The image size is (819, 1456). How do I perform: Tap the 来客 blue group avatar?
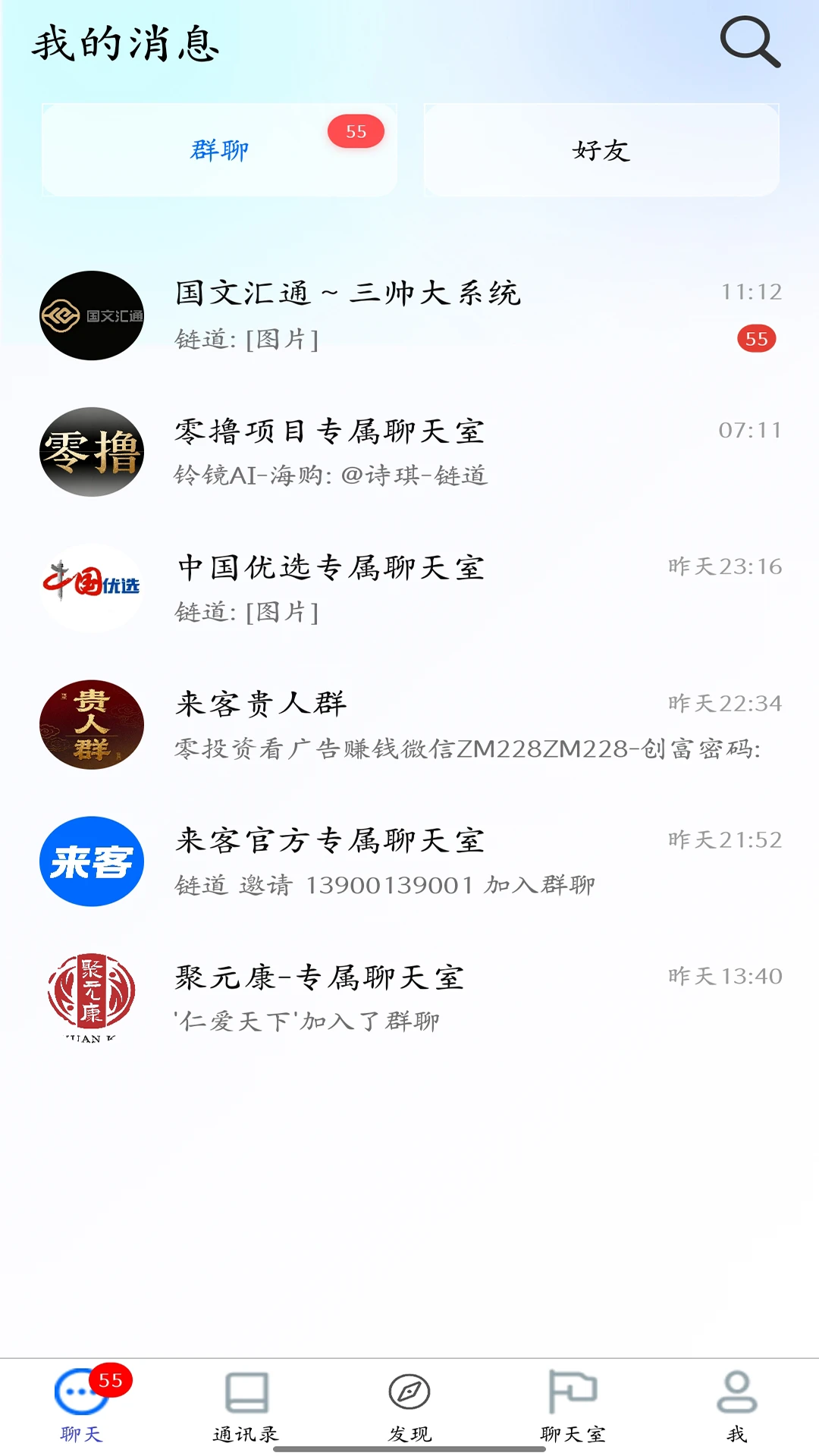(91, 861)
